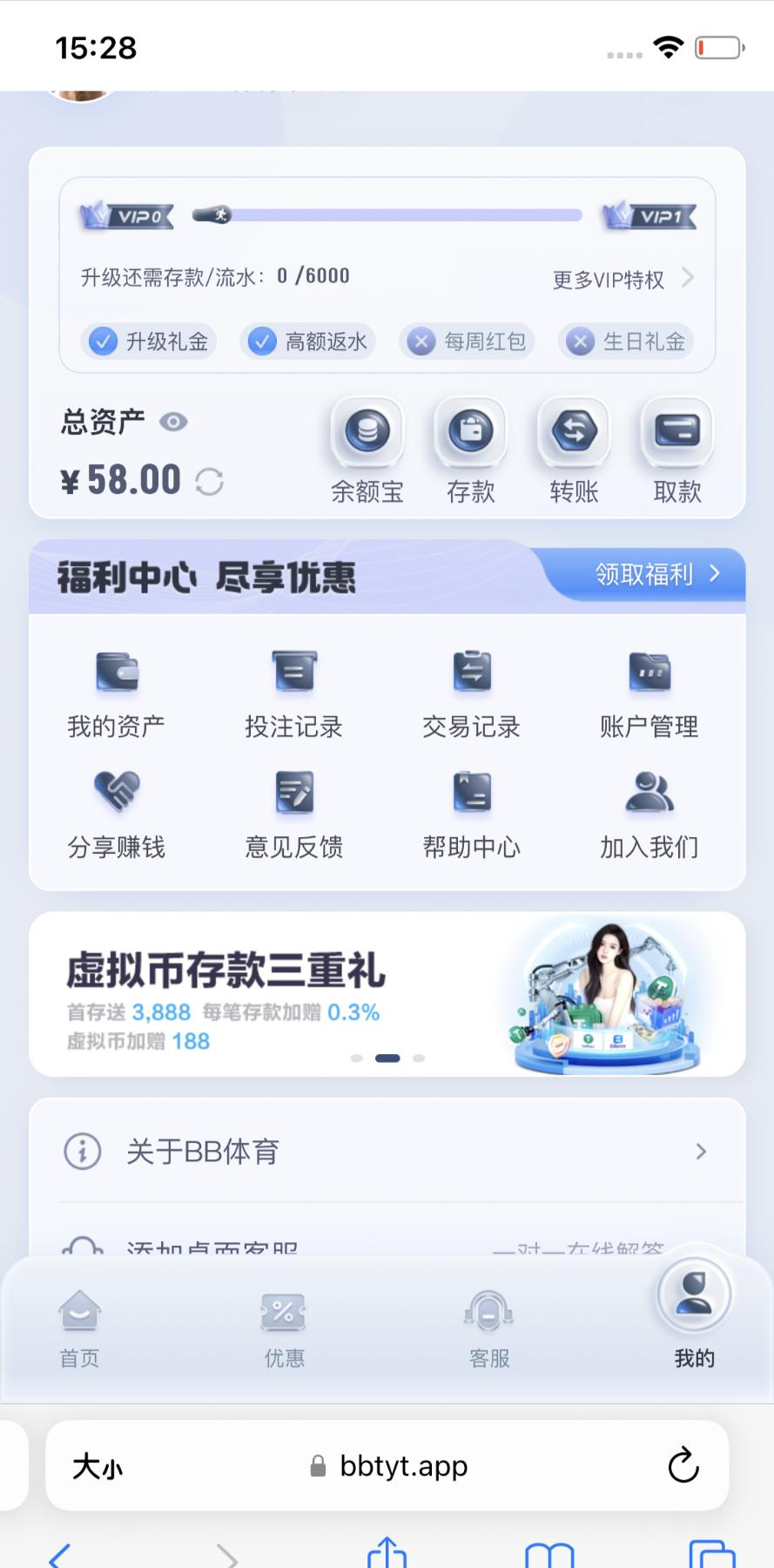This screenshot has height=1568, width=774.
Task: Open 投注记录 (betting records)
Action: click(293, 694)
